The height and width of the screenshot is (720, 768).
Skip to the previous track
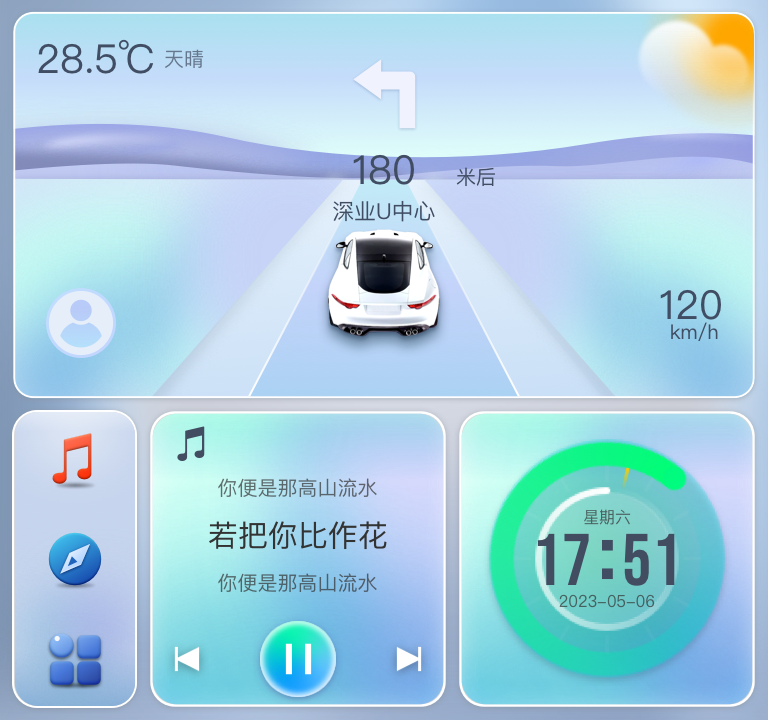(x=187, y=659)
